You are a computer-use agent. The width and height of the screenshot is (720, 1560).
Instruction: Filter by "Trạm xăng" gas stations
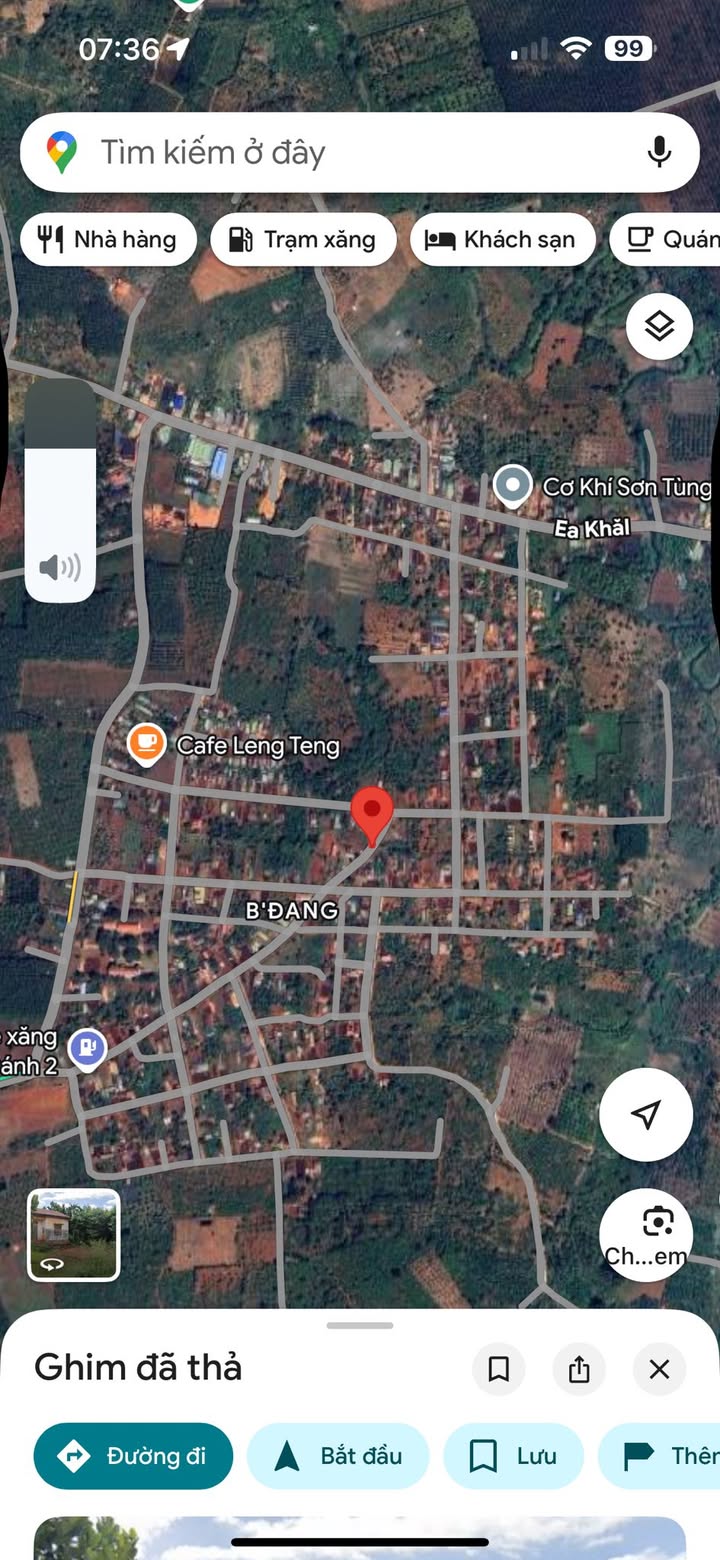coord(303,239)
